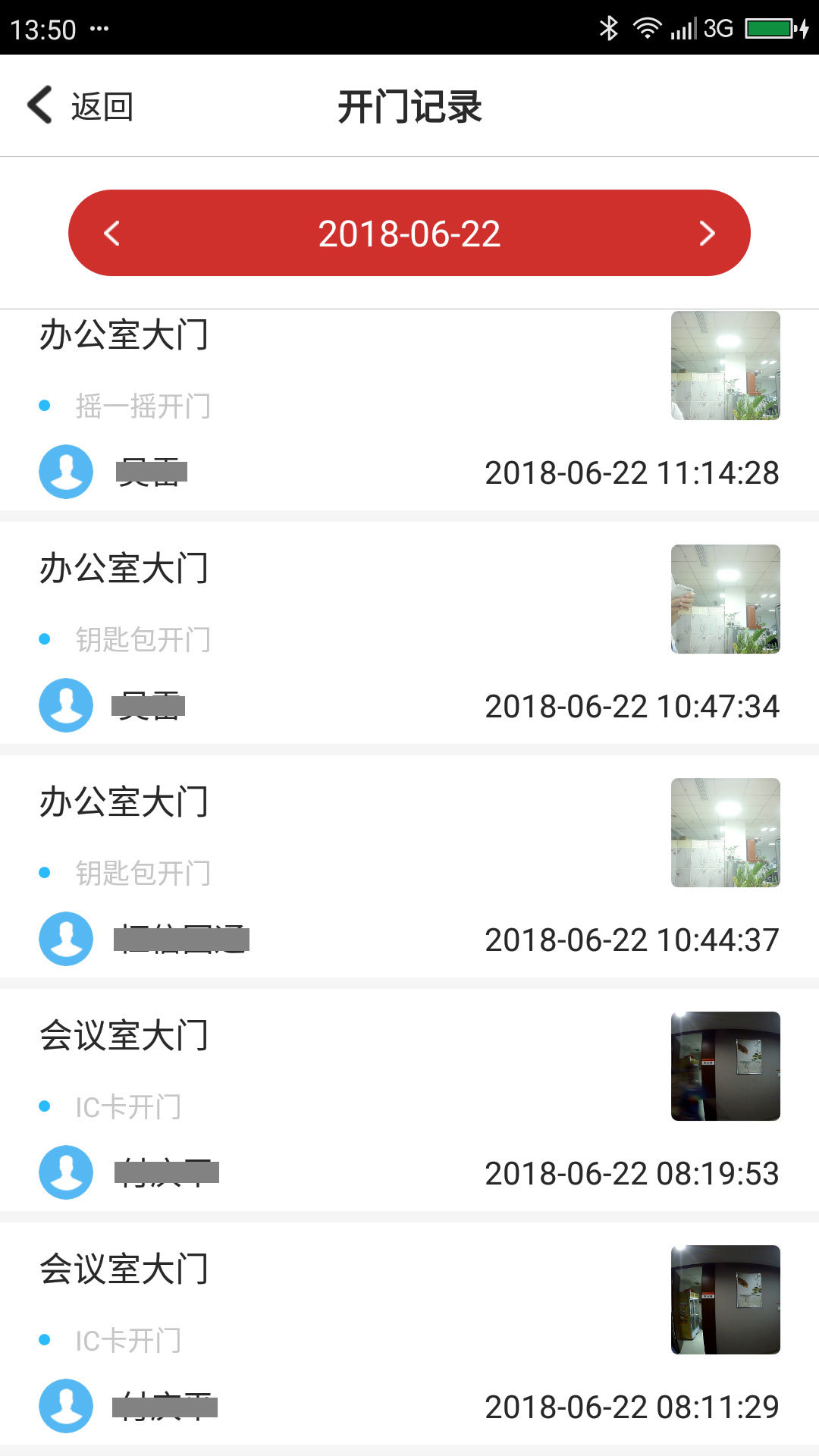The width and height of the screenshot is (819, 1456).
Task: View snapshot photo from the 10:44:37 record
Action: tap(725, 833)
